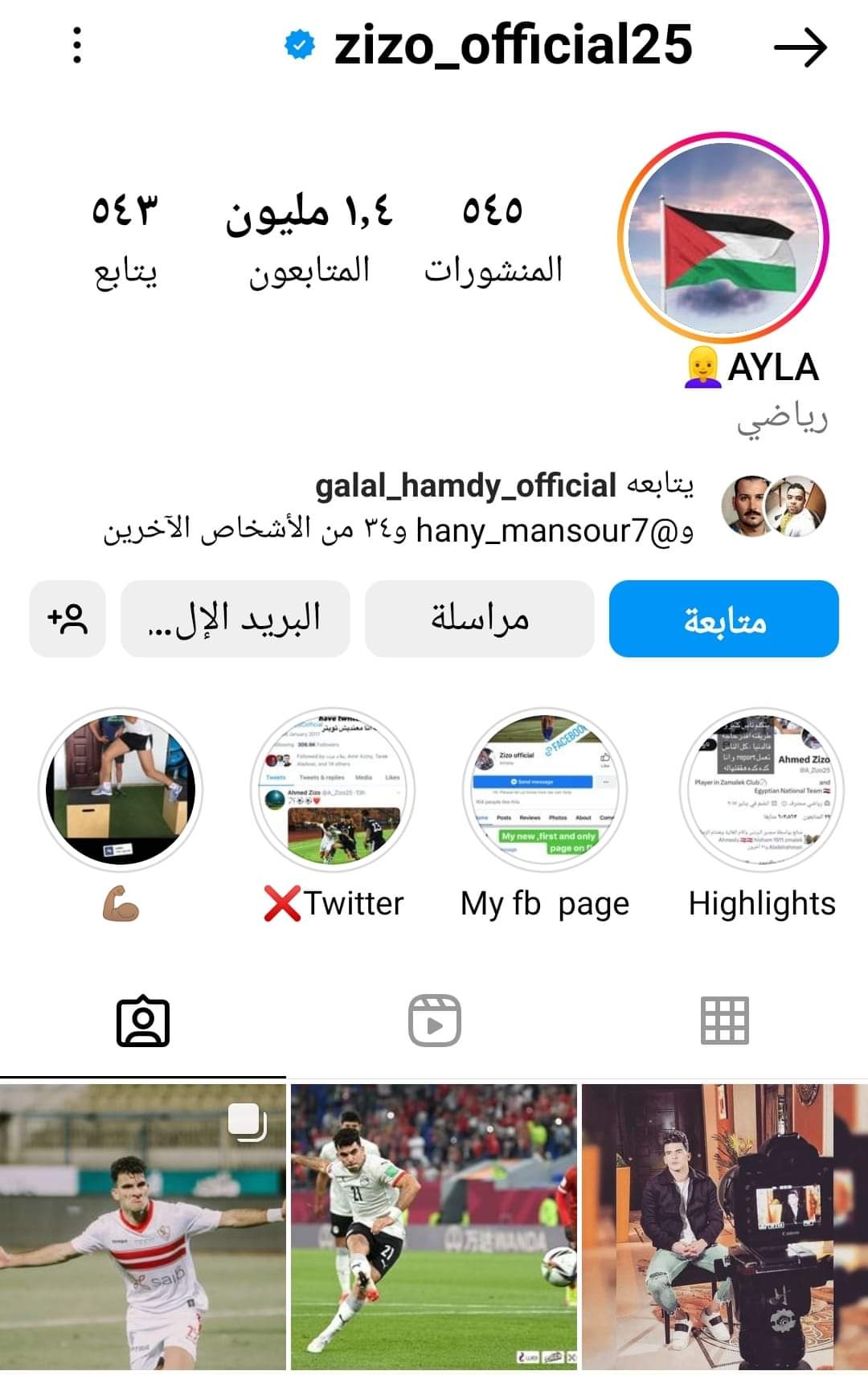Image resolution: width=868 pixels, height=1375 pixels.
Task: Open the Twitter story highlight
Action: coord(334,790)
